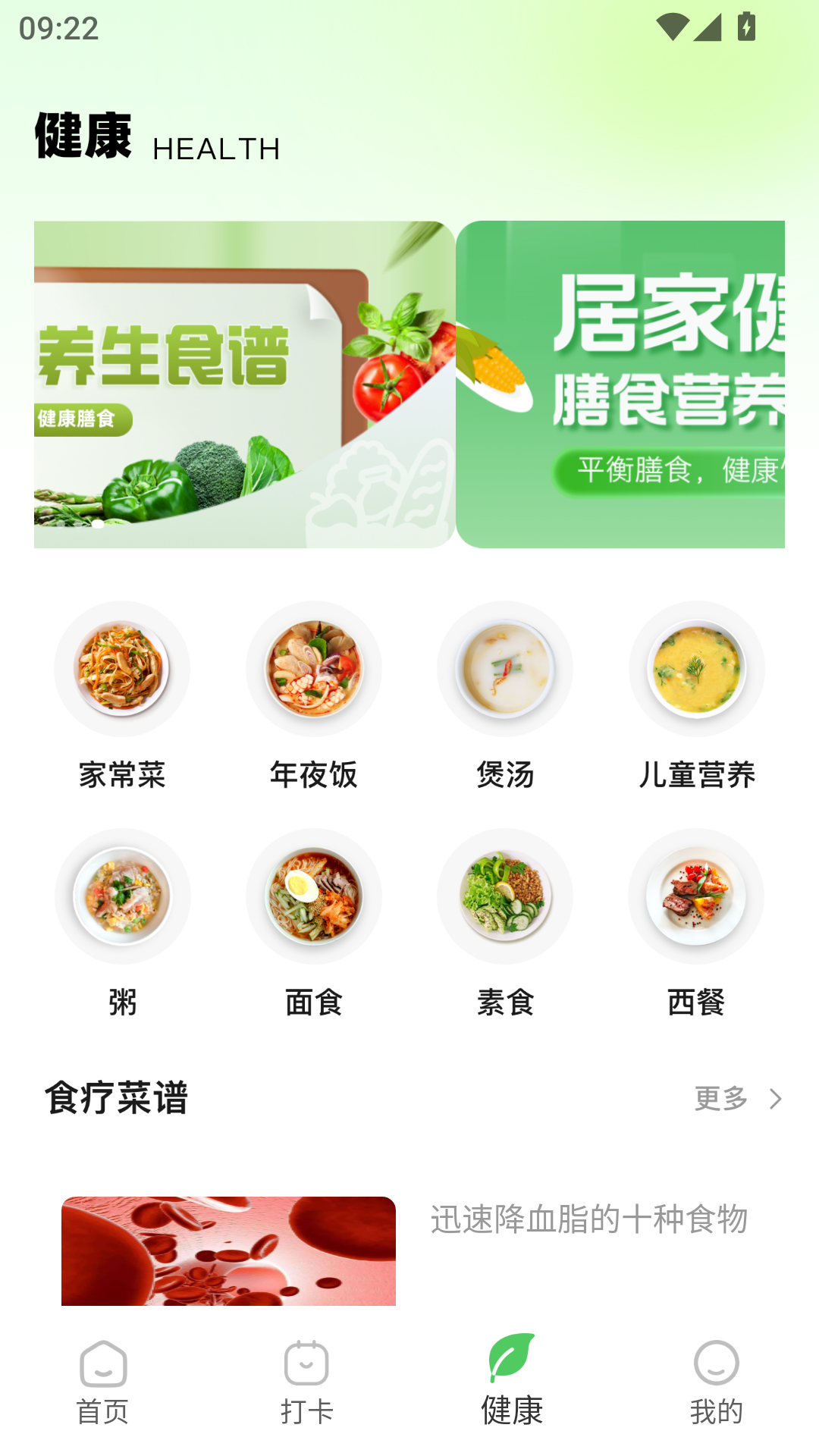Select the 年夜饭 recipe icon
Image resolution: width=819 pixels, height=1456 pixels.
314,668
